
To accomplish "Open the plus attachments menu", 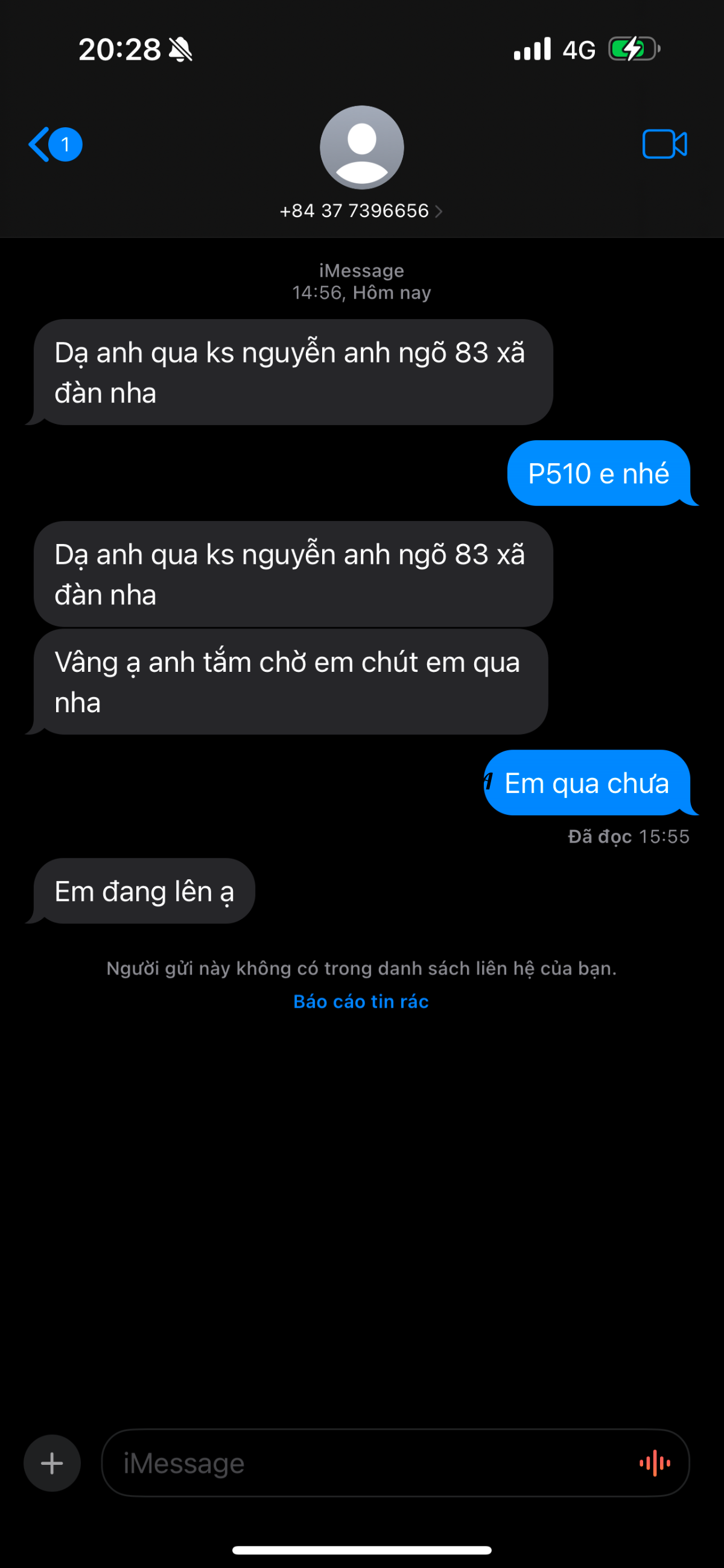I will coord(52,1462).
